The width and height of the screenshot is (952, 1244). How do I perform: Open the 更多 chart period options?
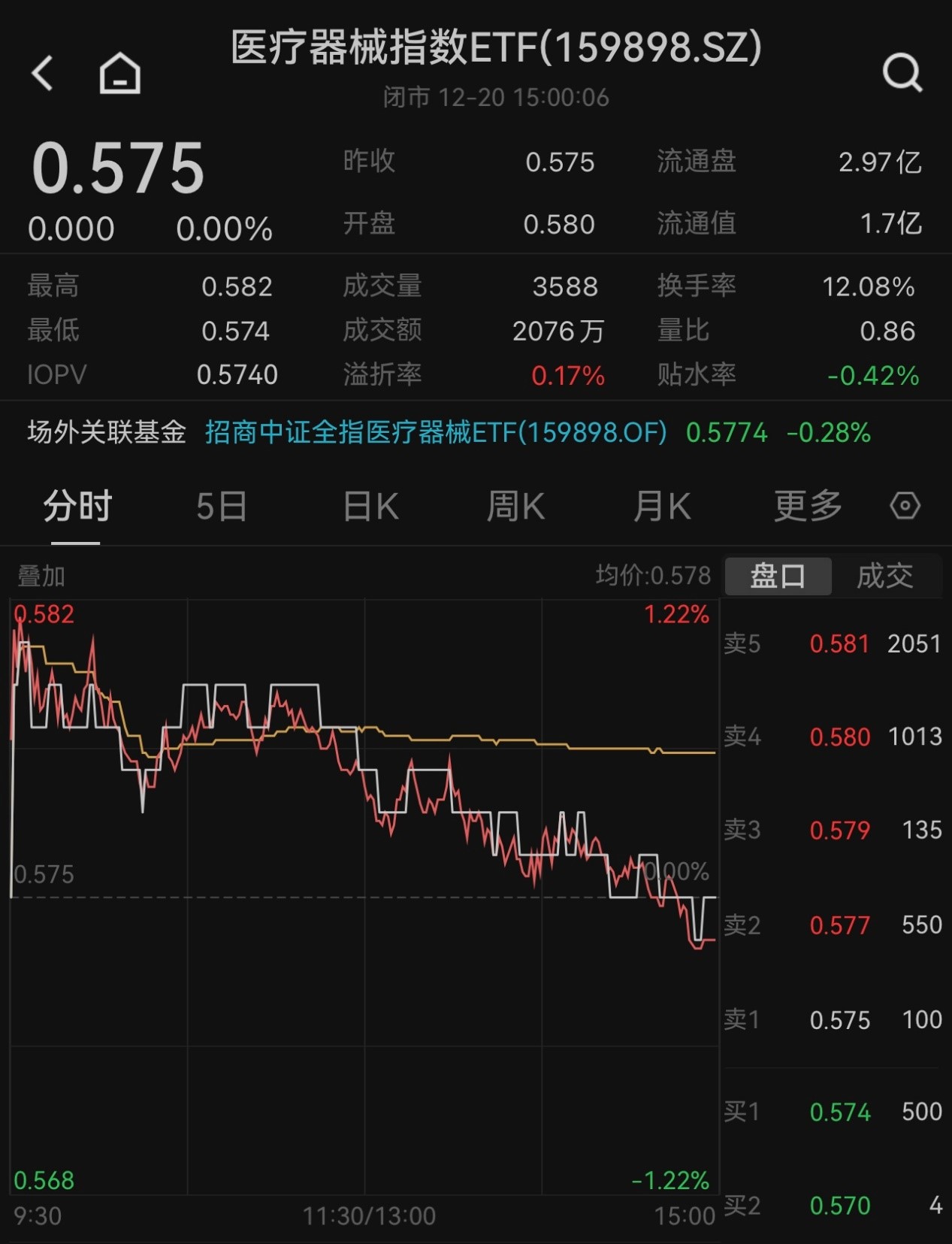click(x=808, y=507)
